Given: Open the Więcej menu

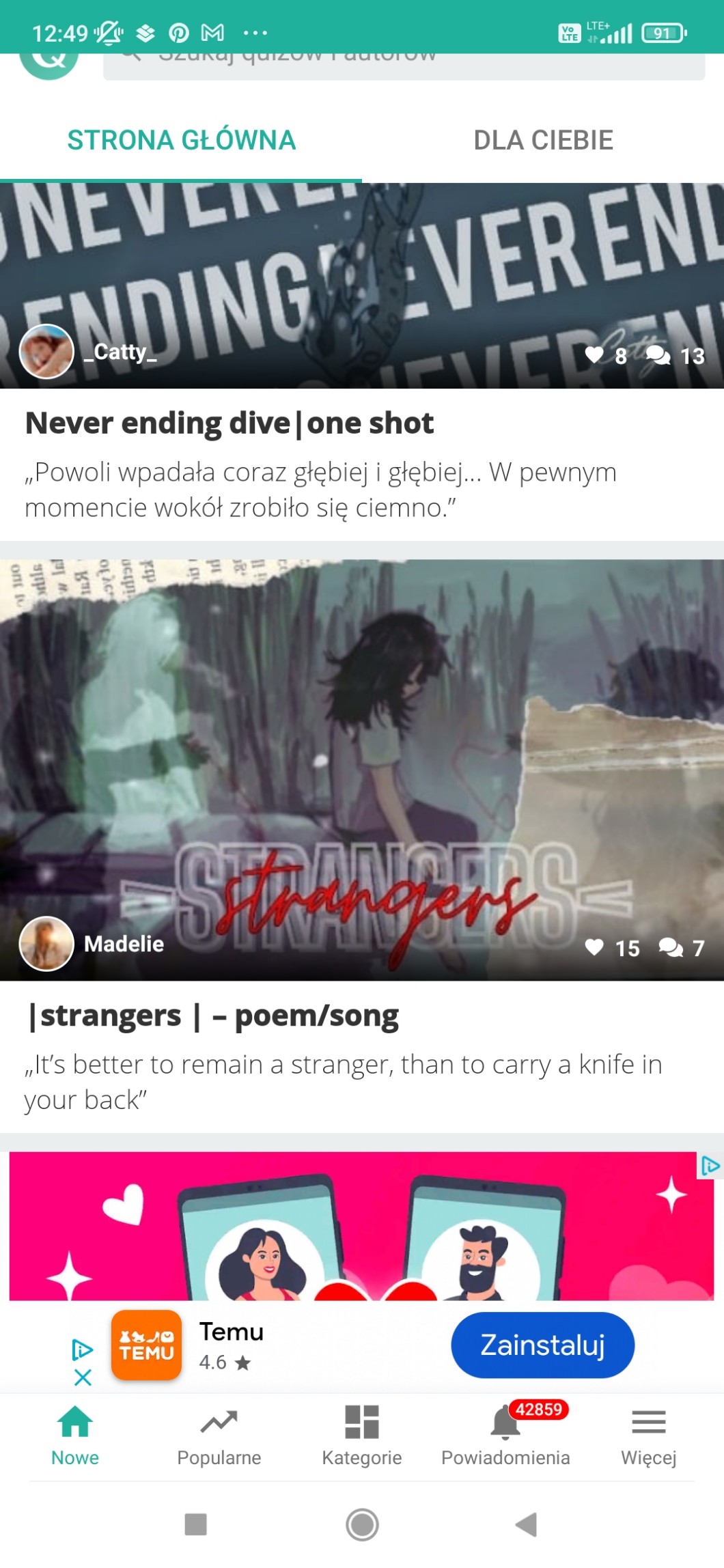Looking at the screenshot, I should pyautogui.click(x=648, y=1436).
